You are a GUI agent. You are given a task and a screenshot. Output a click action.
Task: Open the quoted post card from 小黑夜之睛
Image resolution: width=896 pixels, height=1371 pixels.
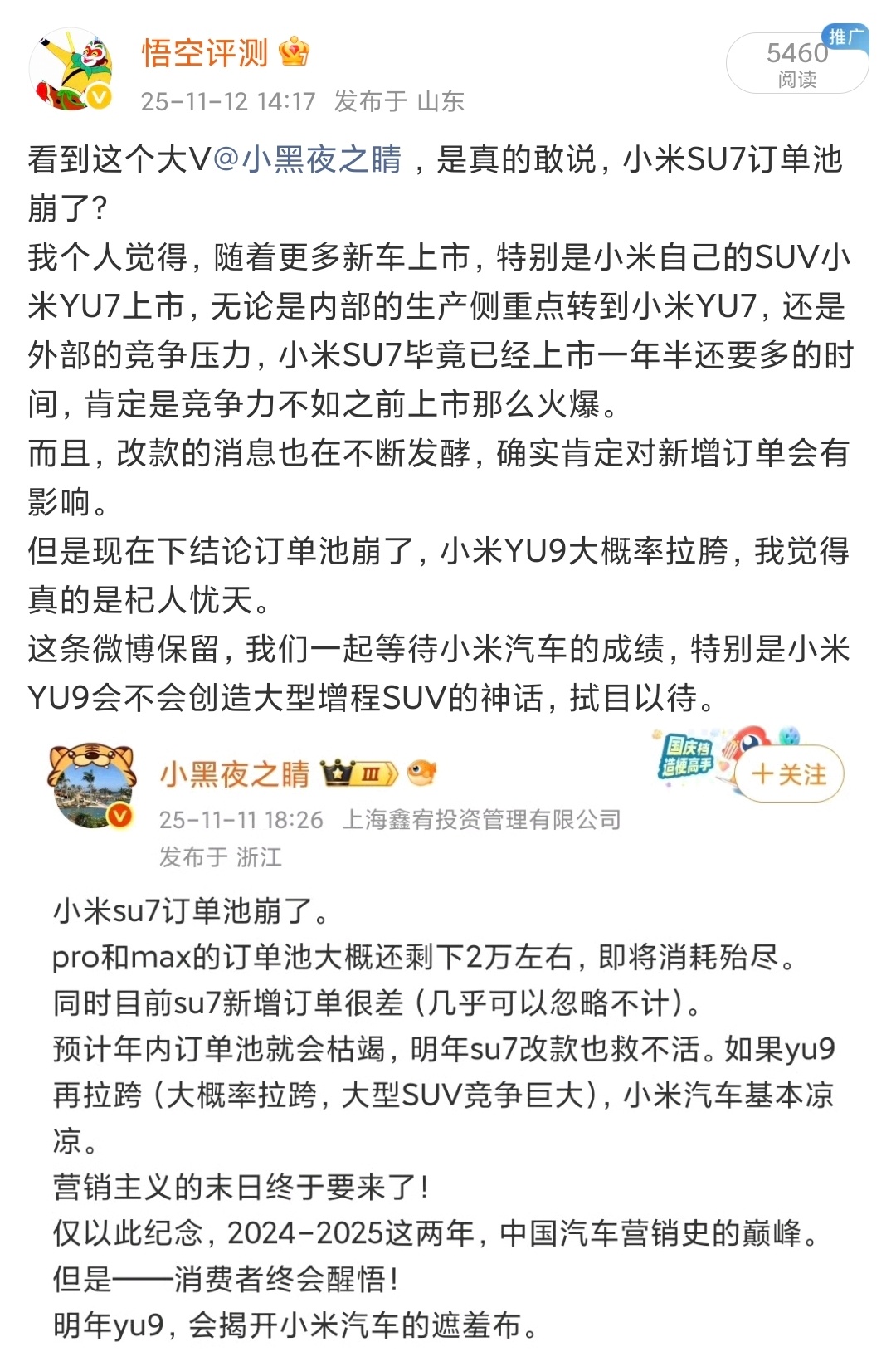tap(448, 1037)
